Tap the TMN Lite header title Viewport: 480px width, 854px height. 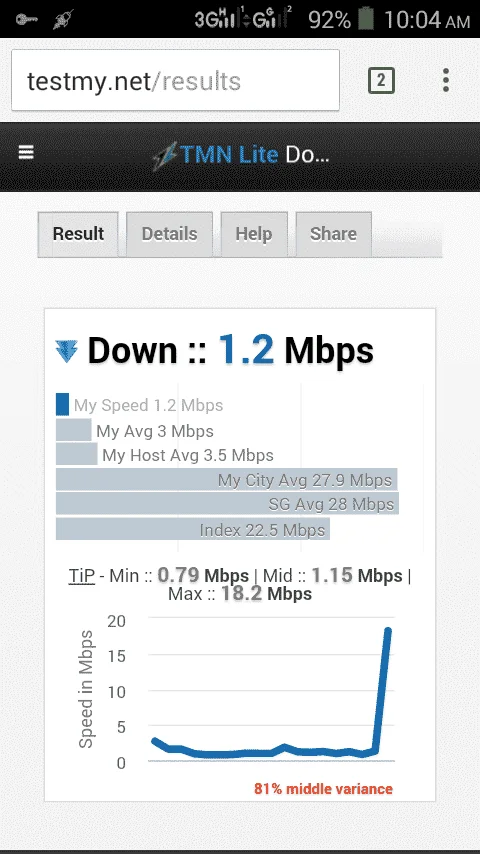(241, 155)
